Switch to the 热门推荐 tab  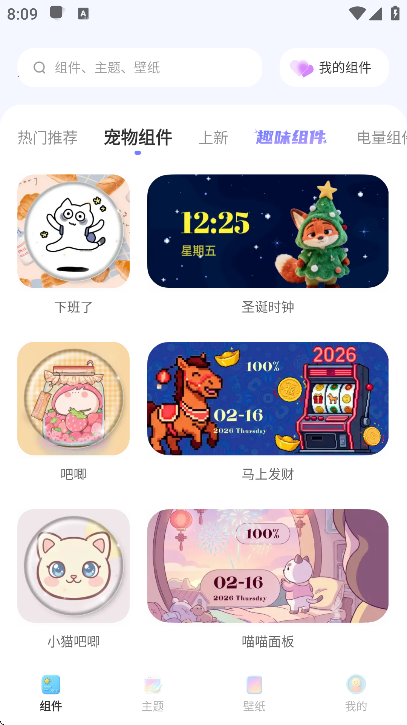click(x=48, y=137)
